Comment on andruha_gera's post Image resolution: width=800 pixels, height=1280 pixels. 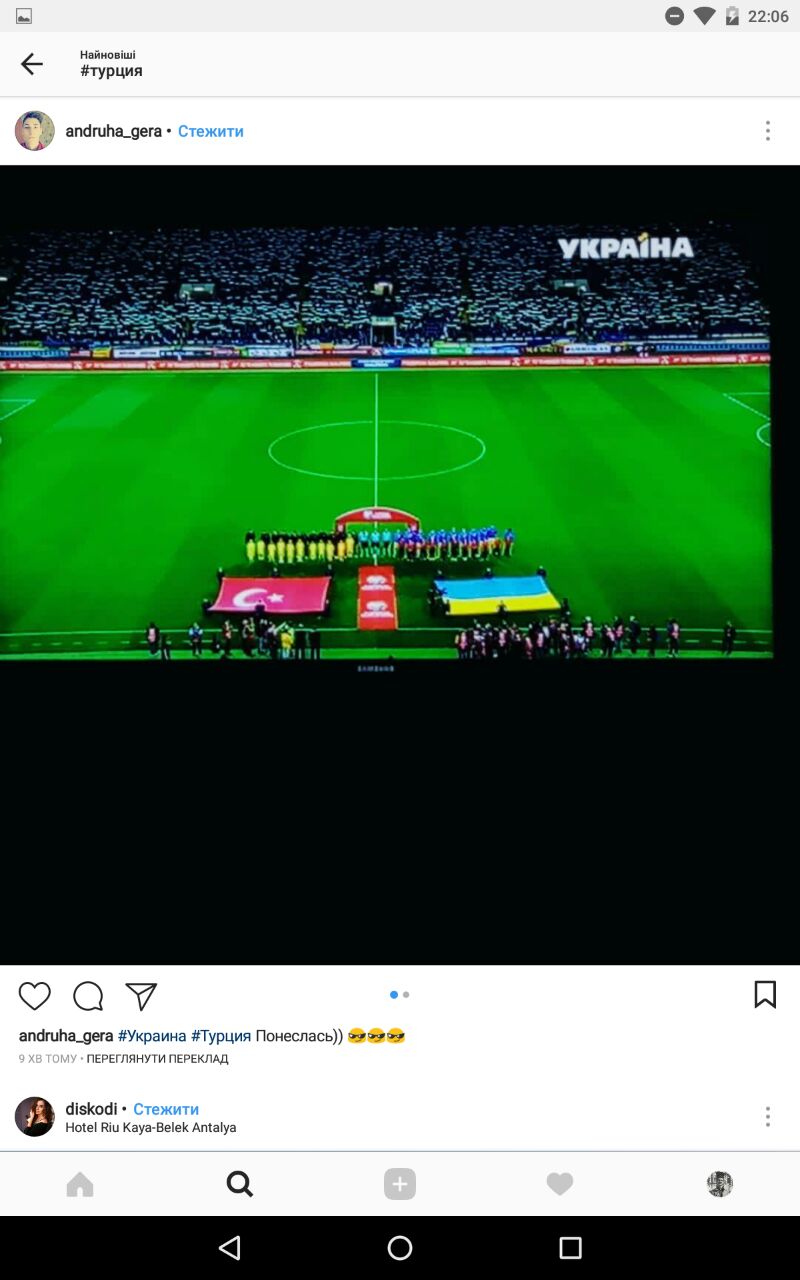88,996
